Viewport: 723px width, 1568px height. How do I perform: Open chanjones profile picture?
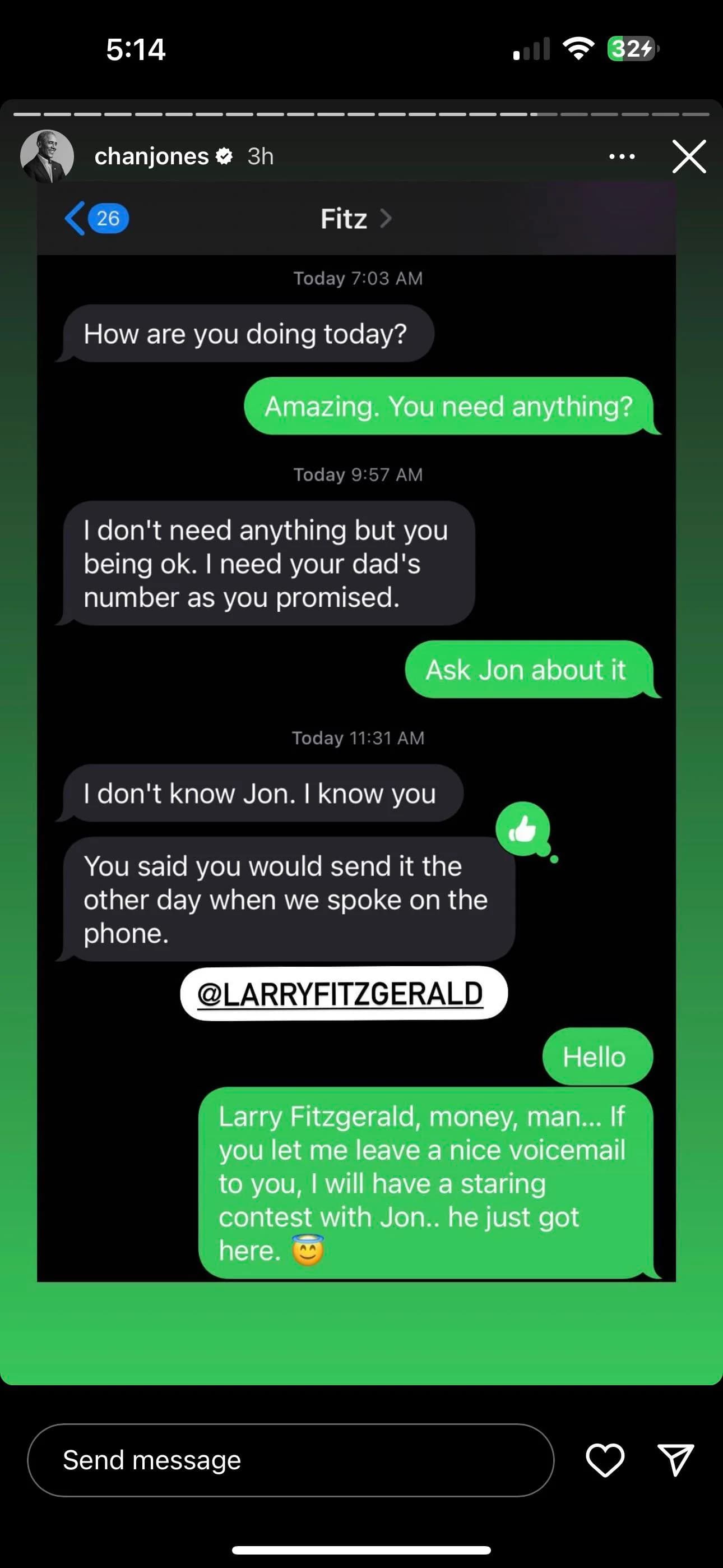47,156
